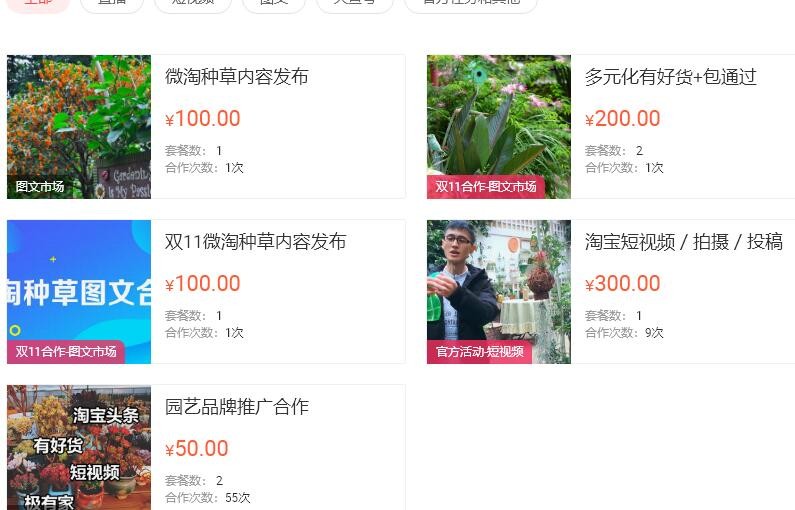Select the 园艺品牌推广合作 ¥50 card
This screenshot has width=795, height=510.
click(236, 407)
